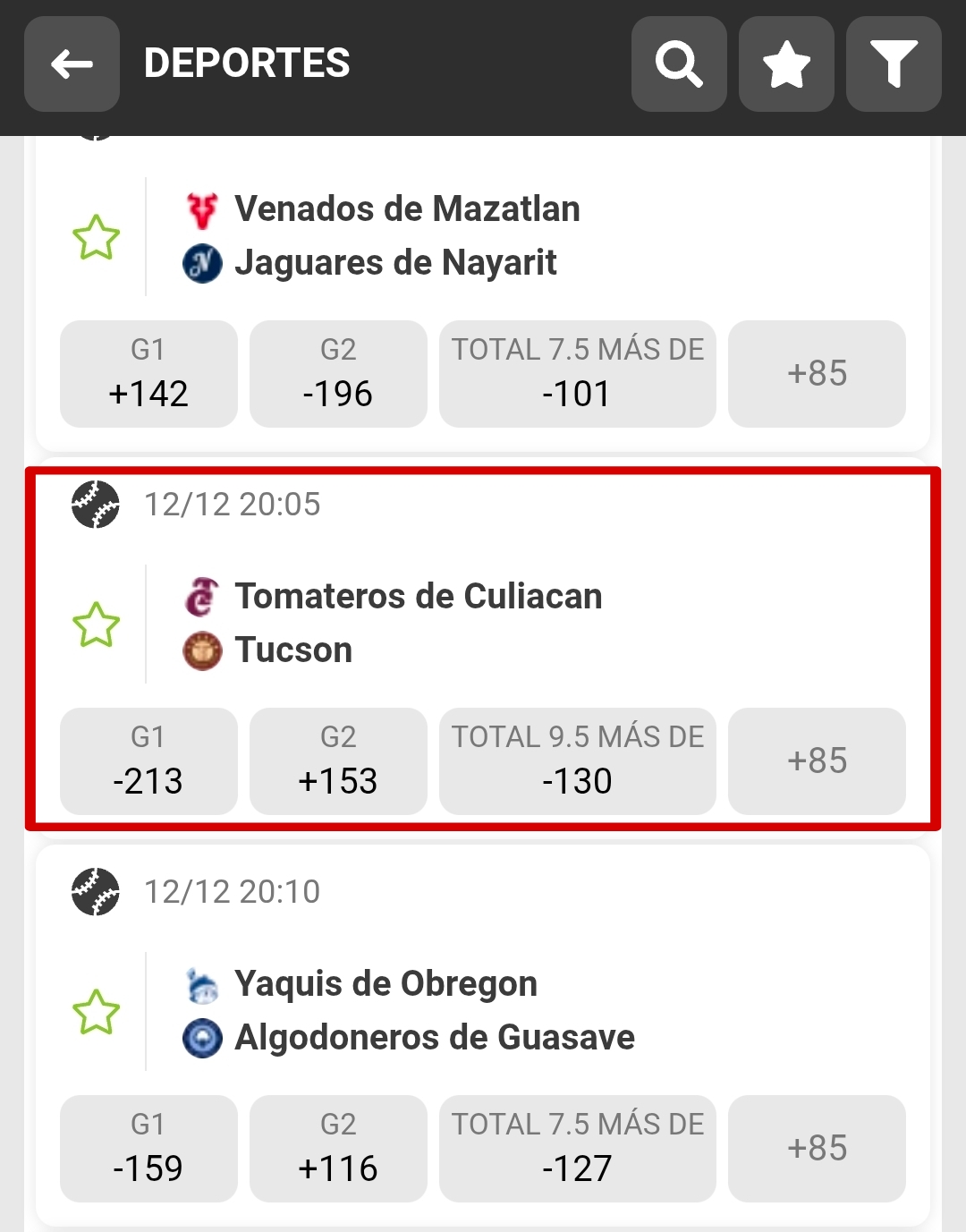Select the Tucson team logo
Viewport: 966px width, 1232px height.
click(202, 650)
